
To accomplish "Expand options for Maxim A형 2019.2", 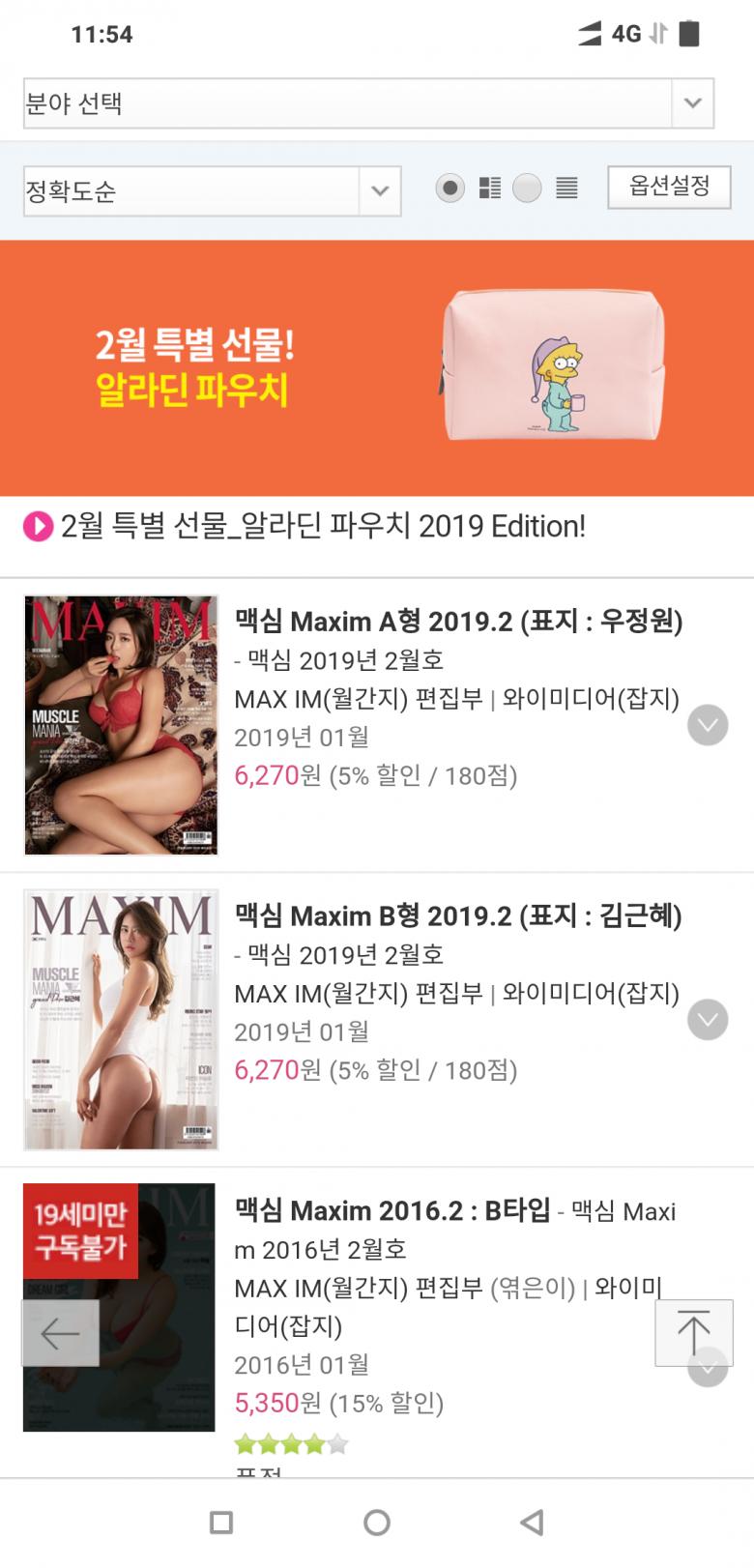I will tap(708, 725).
